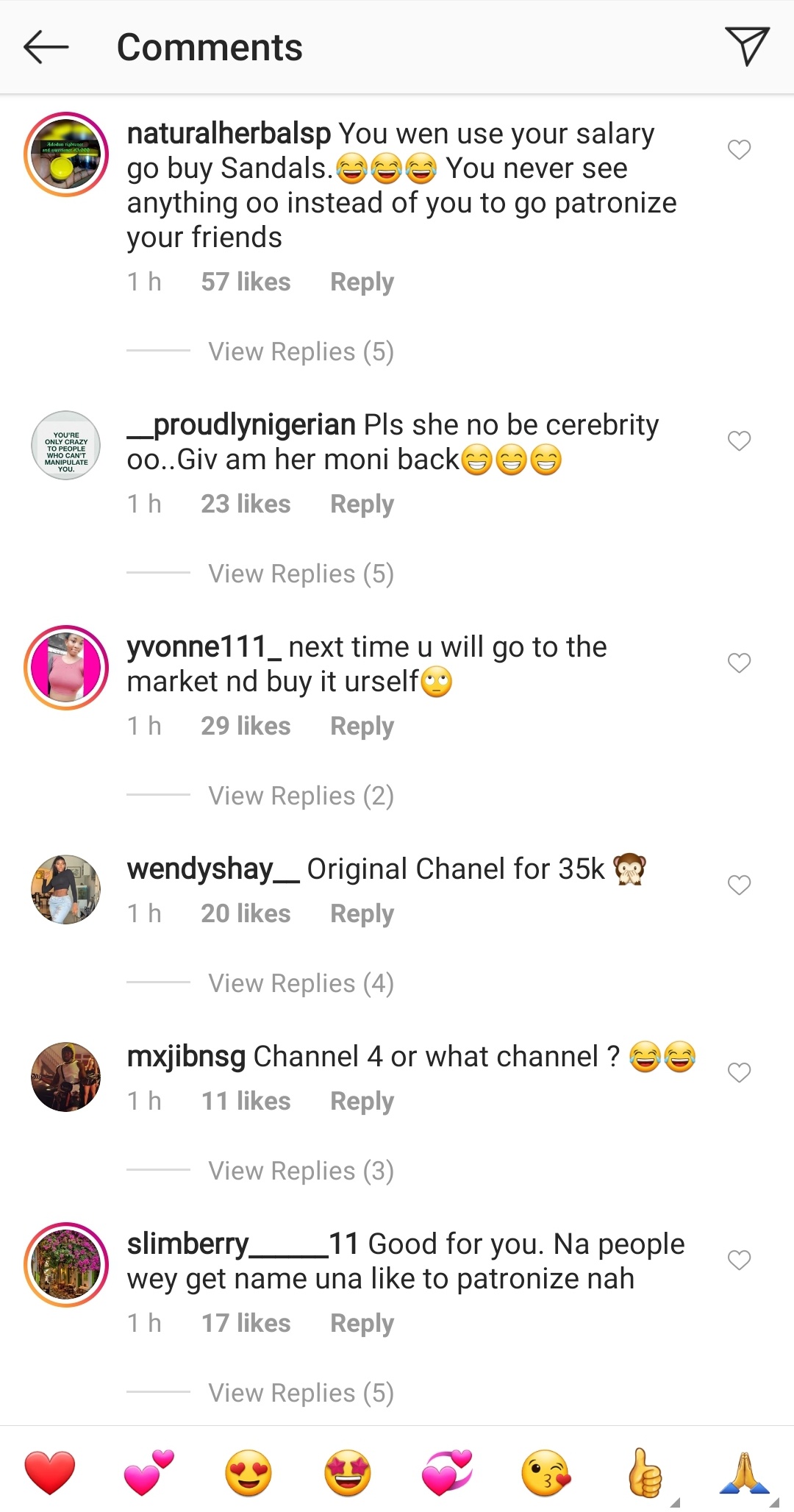The width and height of the screenshot is (794, 1512).
Task: Heart mxjibnsg's channel comment
Action: [x=739, y=1072]
